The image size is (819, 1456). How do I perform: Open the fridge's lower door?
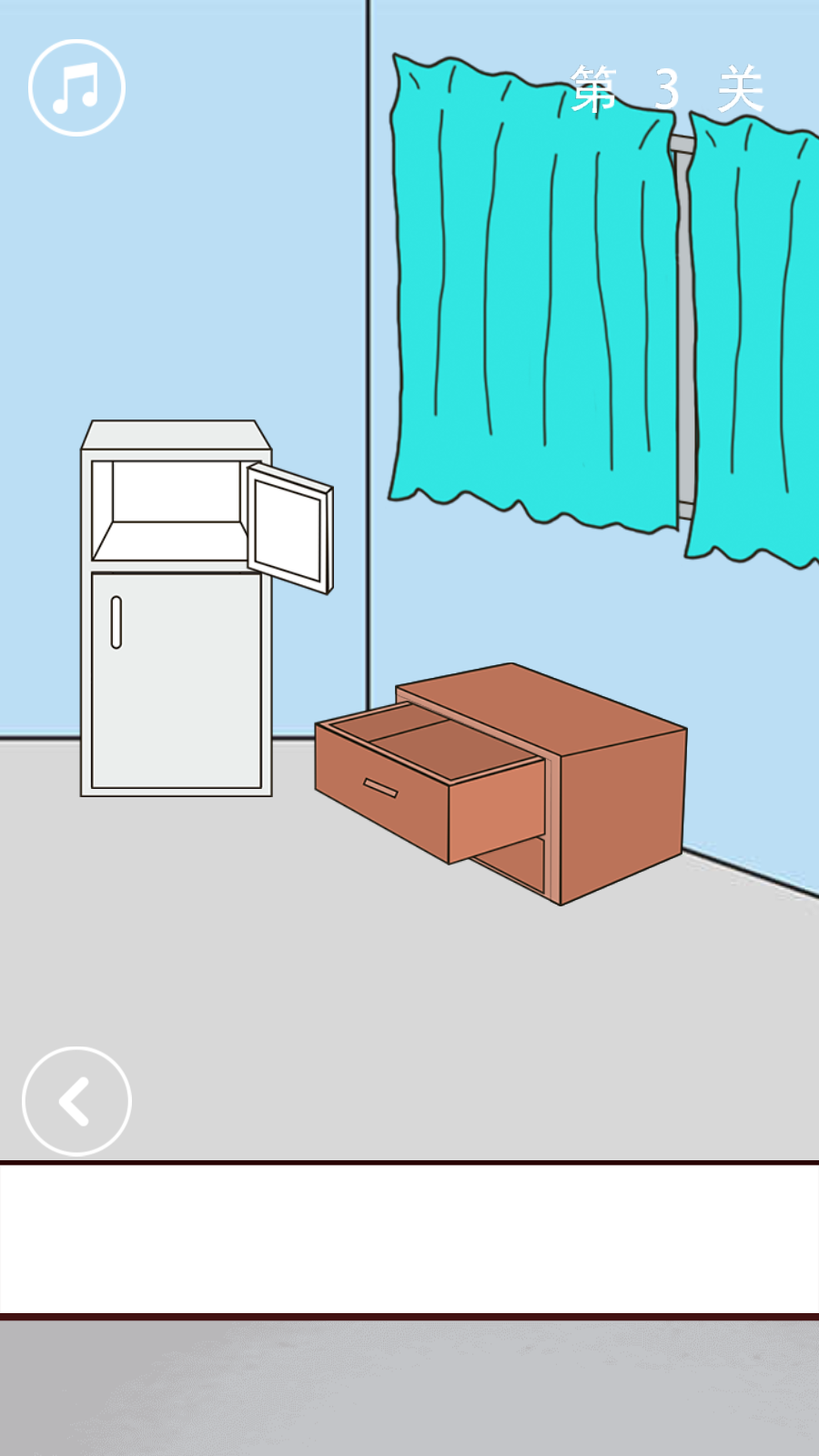[177, 681]
